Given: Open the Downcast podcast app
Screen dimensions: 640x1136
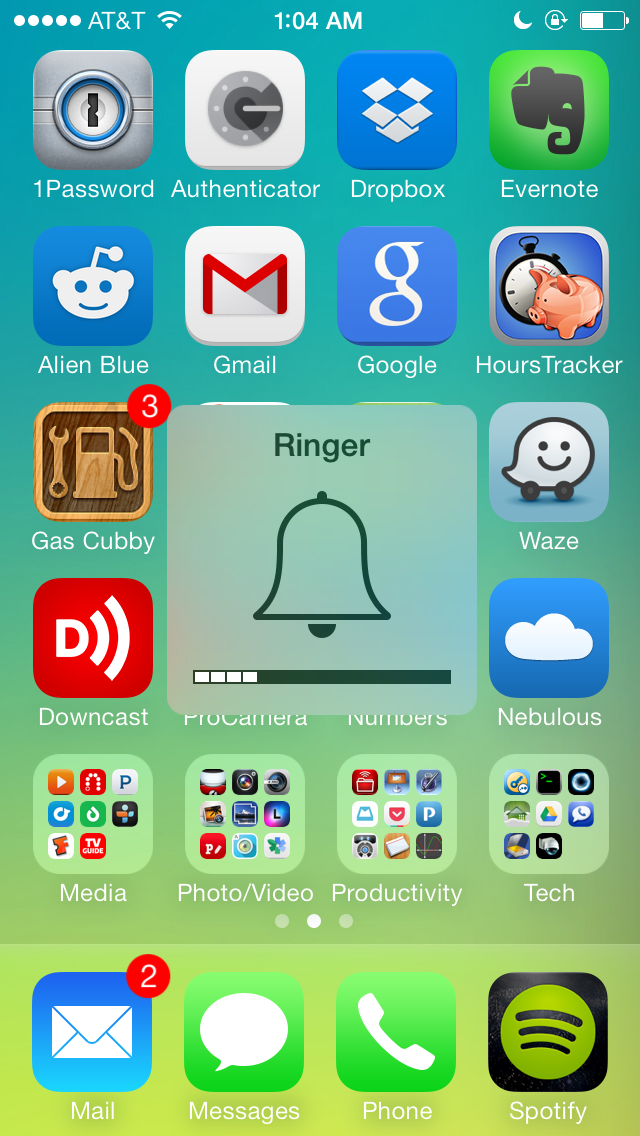Looking at the screenshot, I should [93, 638].
